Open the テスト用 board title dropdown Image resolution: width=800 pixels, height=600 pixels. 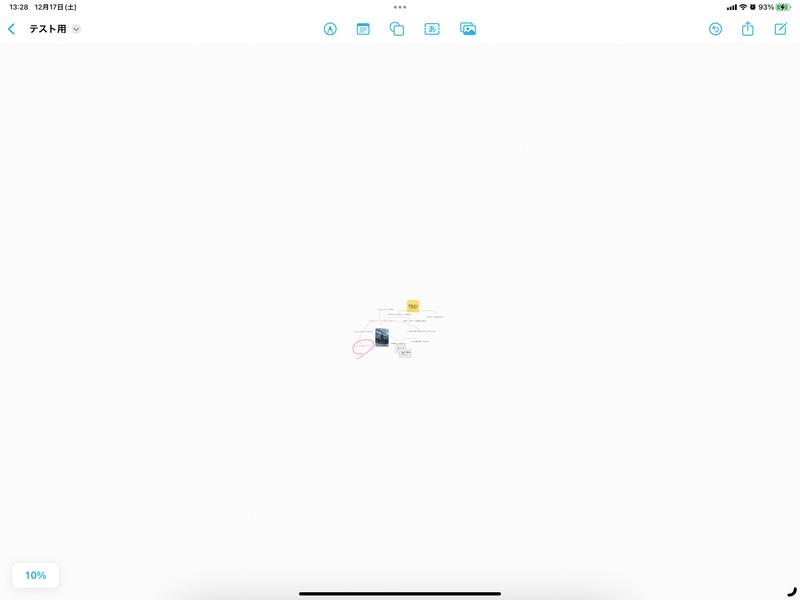coord(76,29)
